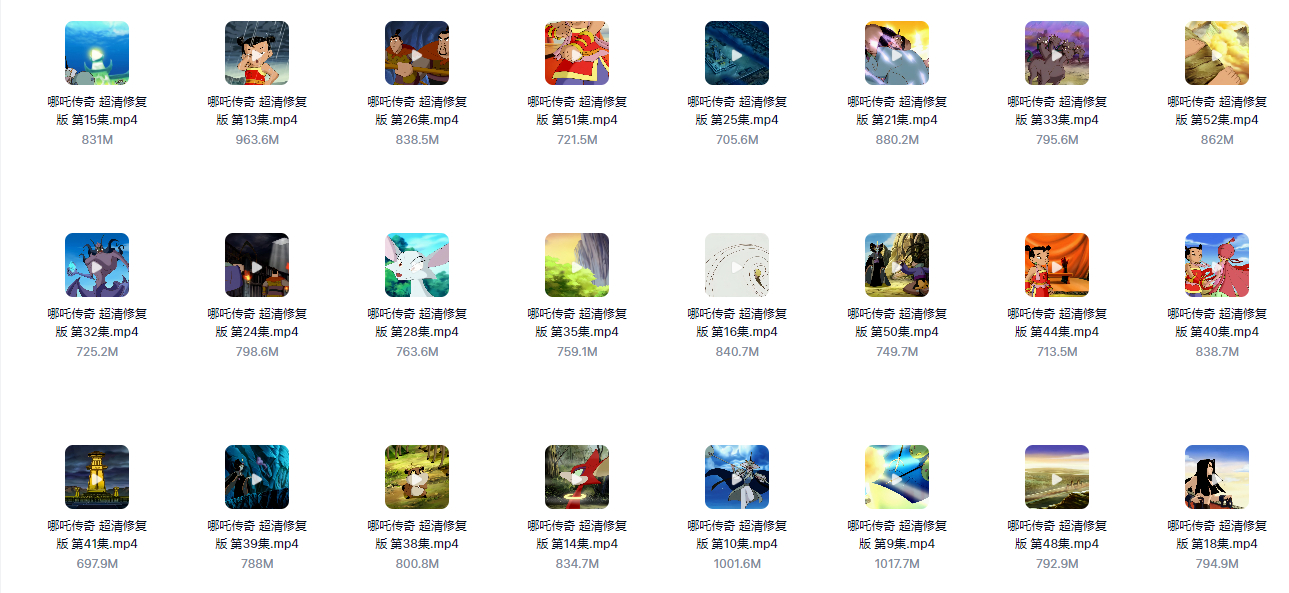Open video file 第25集.mp4
The height and width of the screenshot is (593, 1289).
737,54
